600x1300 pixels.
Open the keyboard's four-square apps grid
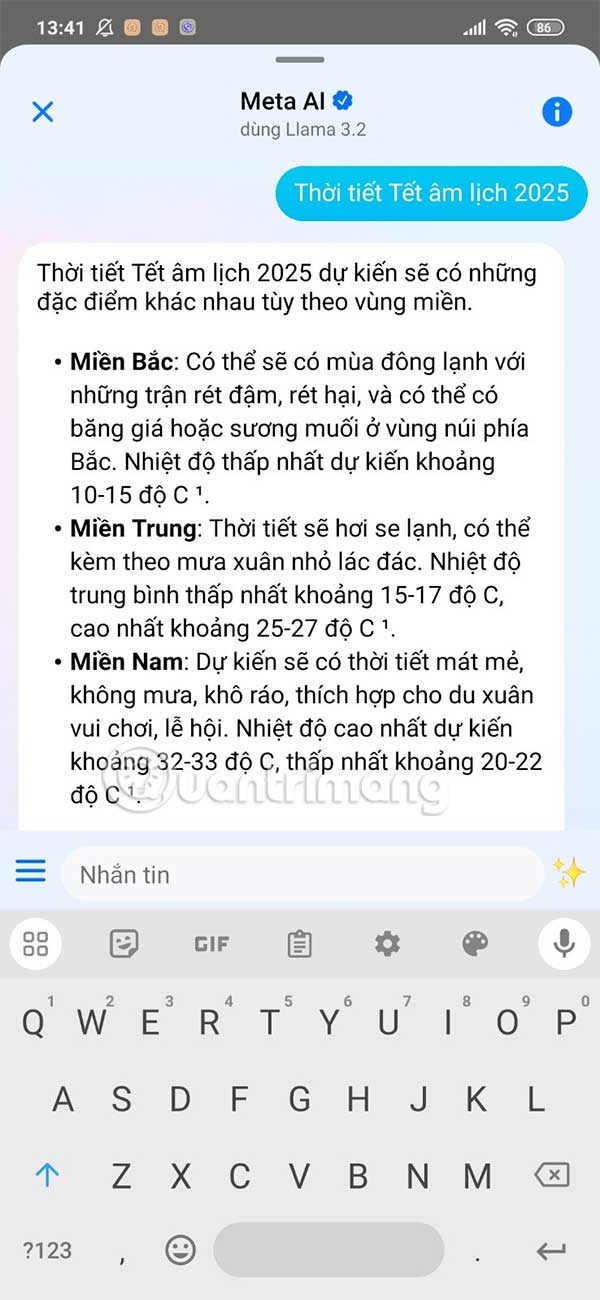click(x=36, y=943)
